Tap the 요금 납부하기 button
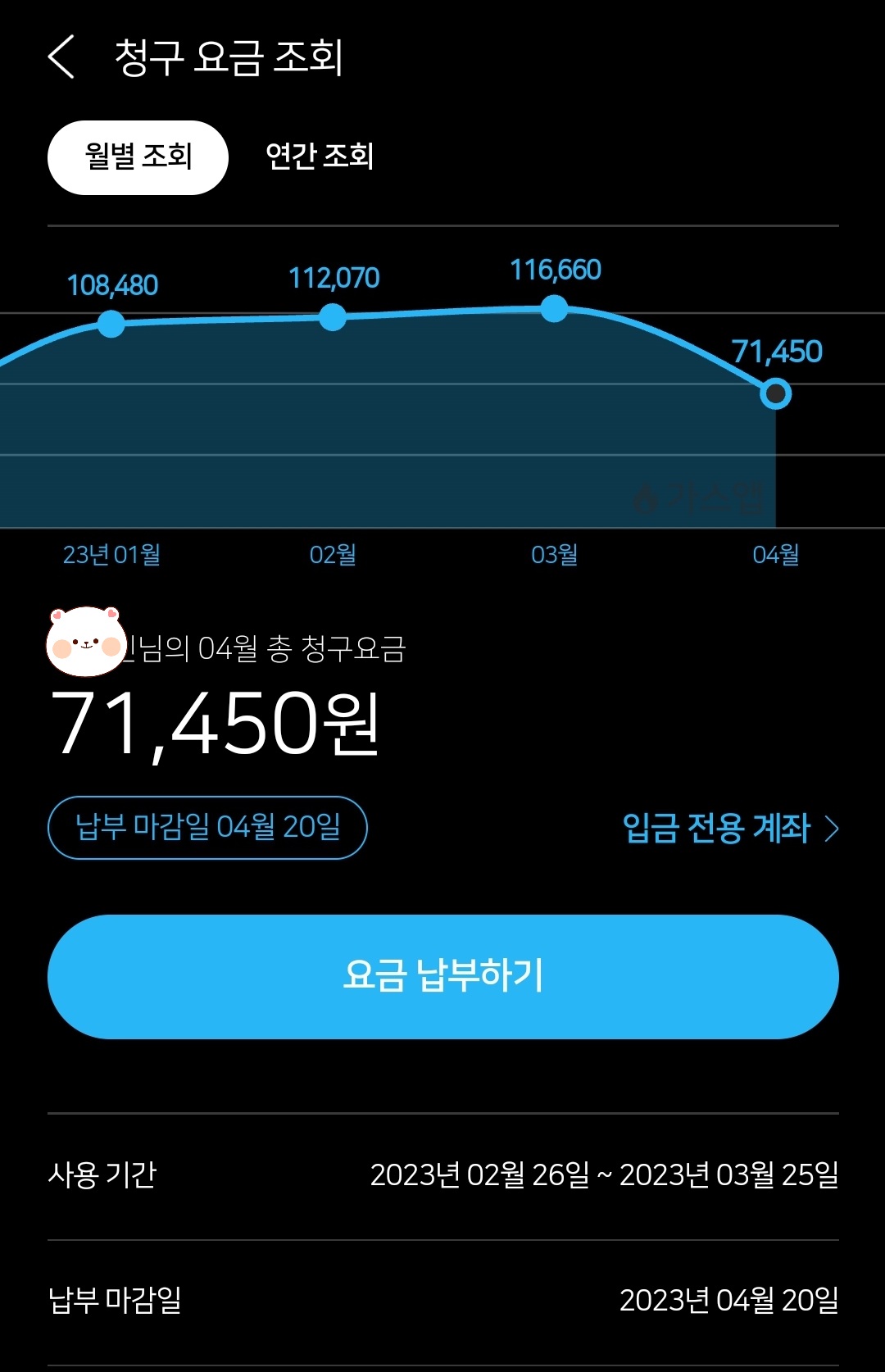885x1372 pixels. pyautogui.click(x=443, y=977)
